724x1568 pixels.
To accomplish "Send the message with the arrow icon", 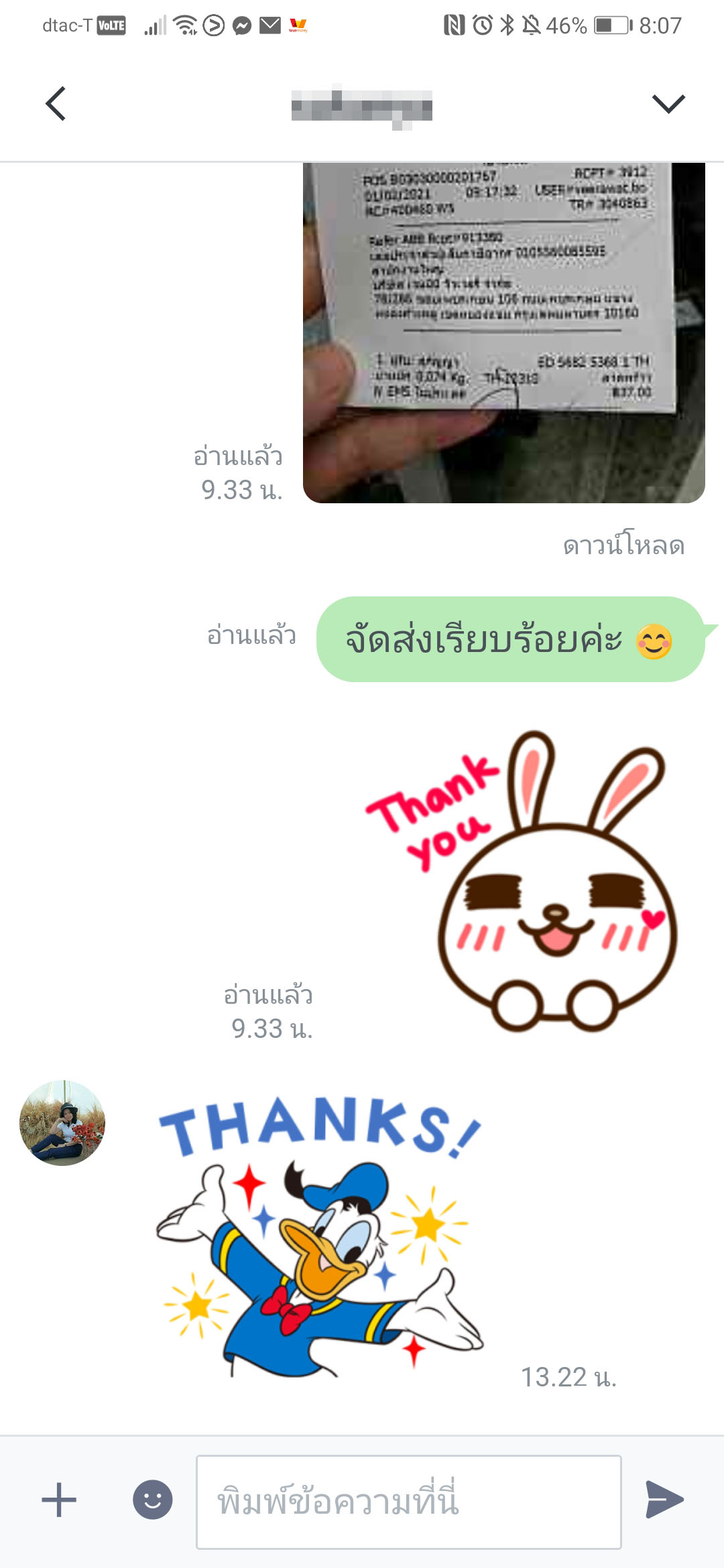I will click(664, 1500).
